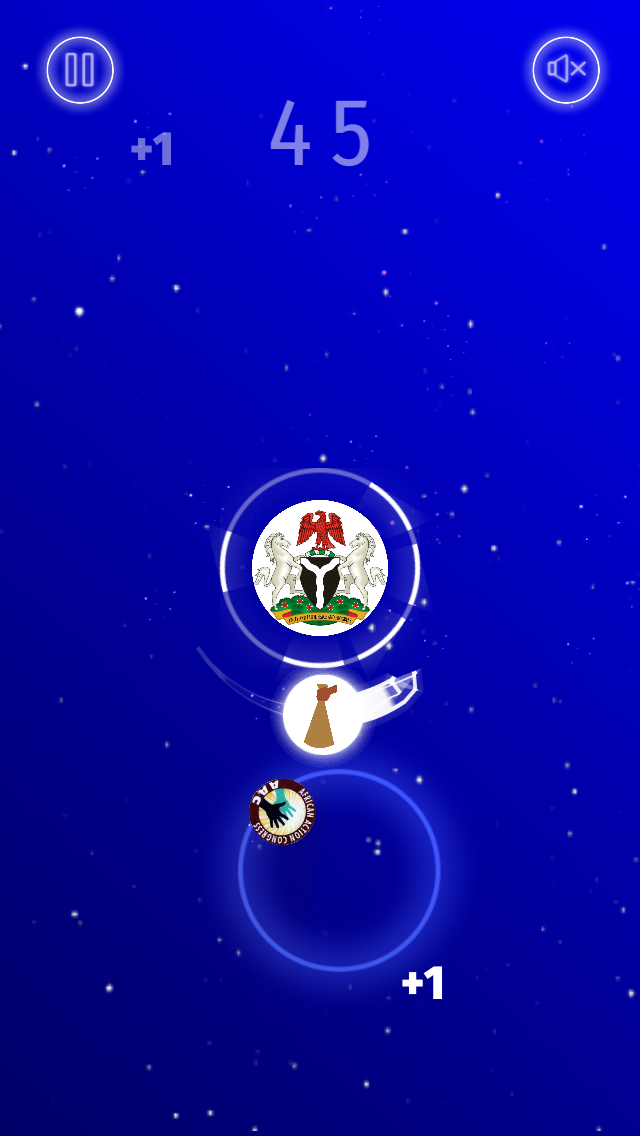
Task: Toggle the muted sound icon
Action: tap(566, 70)
